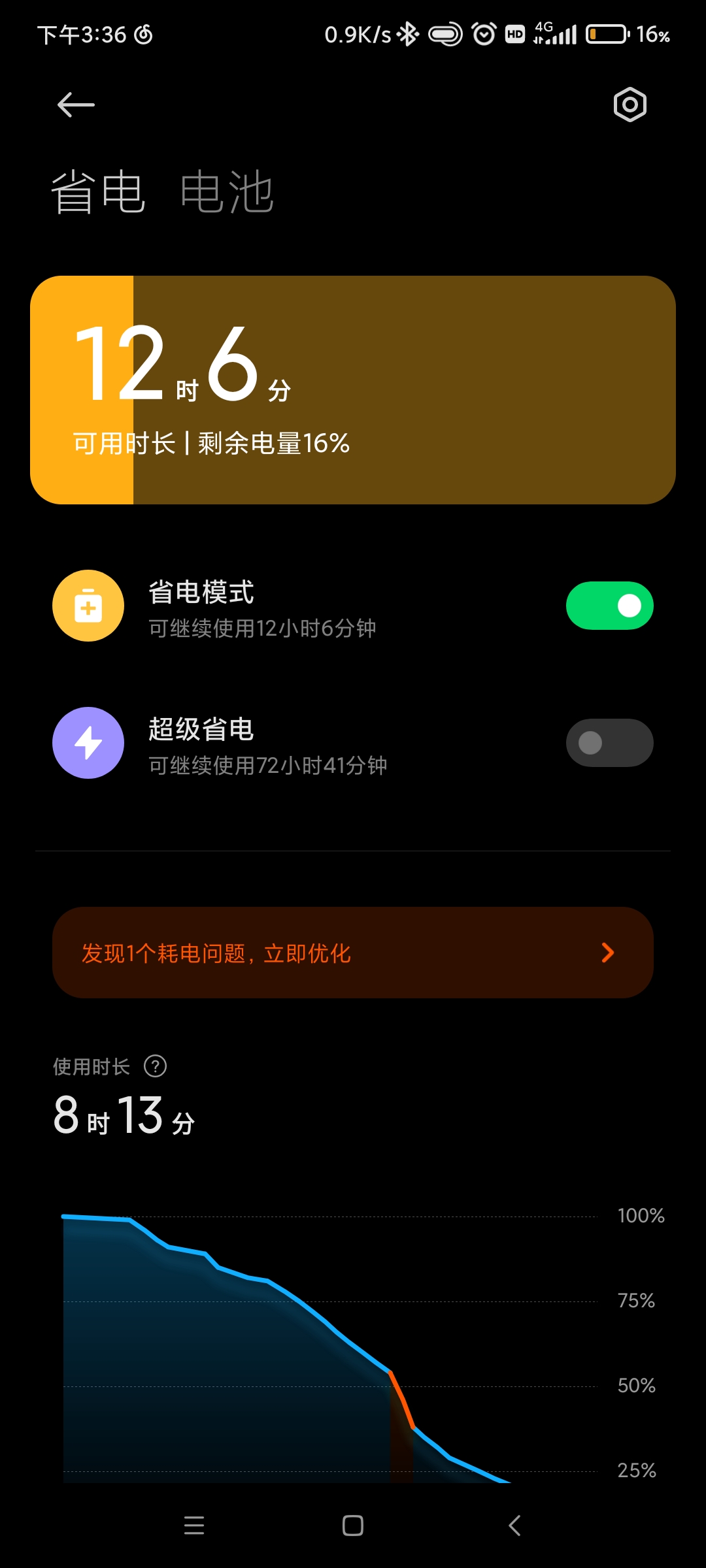
Task: Tap the 使用时长 help question mark
Action: (x=155, y=1066)
